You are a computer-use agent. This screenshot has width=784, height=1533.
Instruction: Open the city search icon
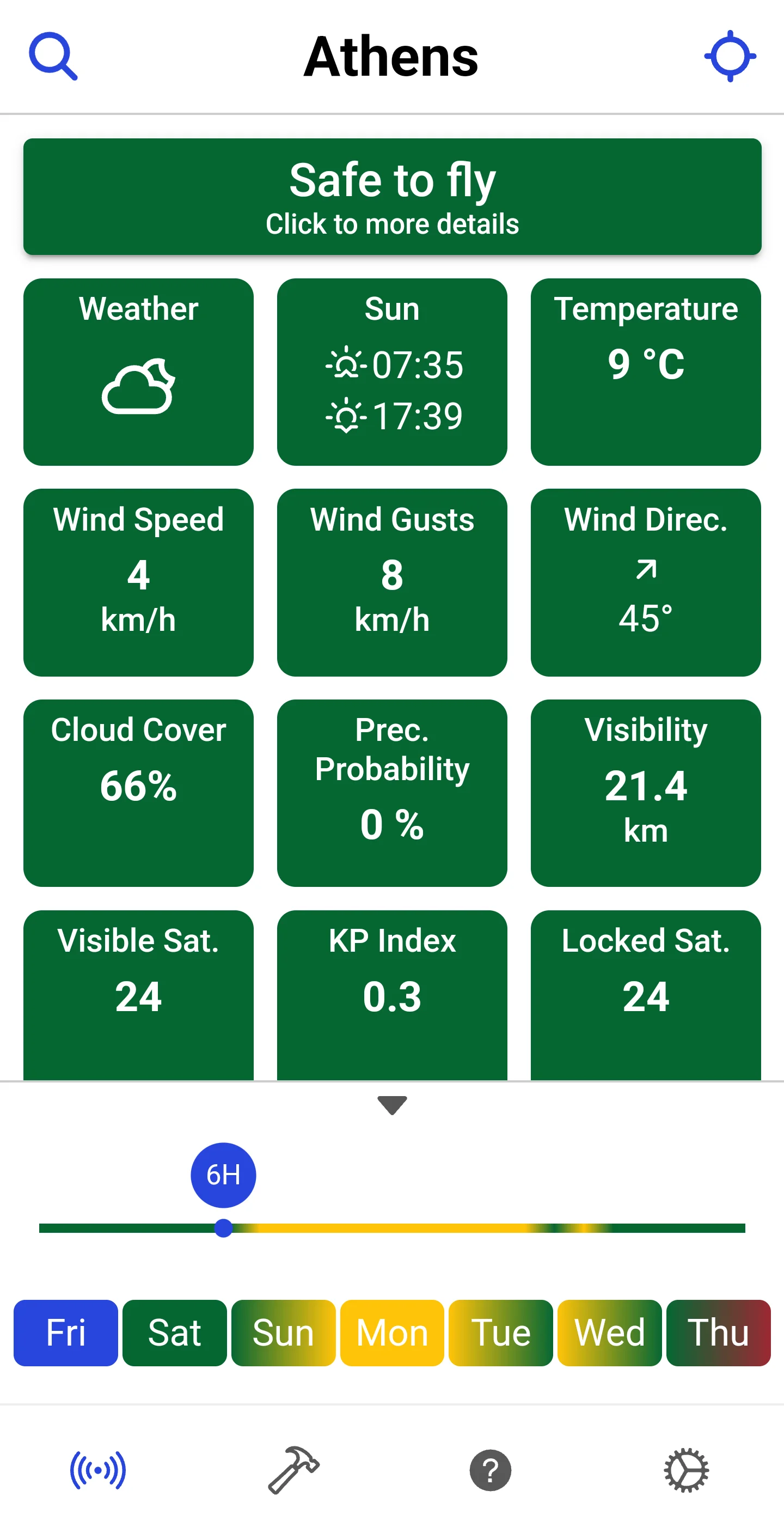point(53,57)
